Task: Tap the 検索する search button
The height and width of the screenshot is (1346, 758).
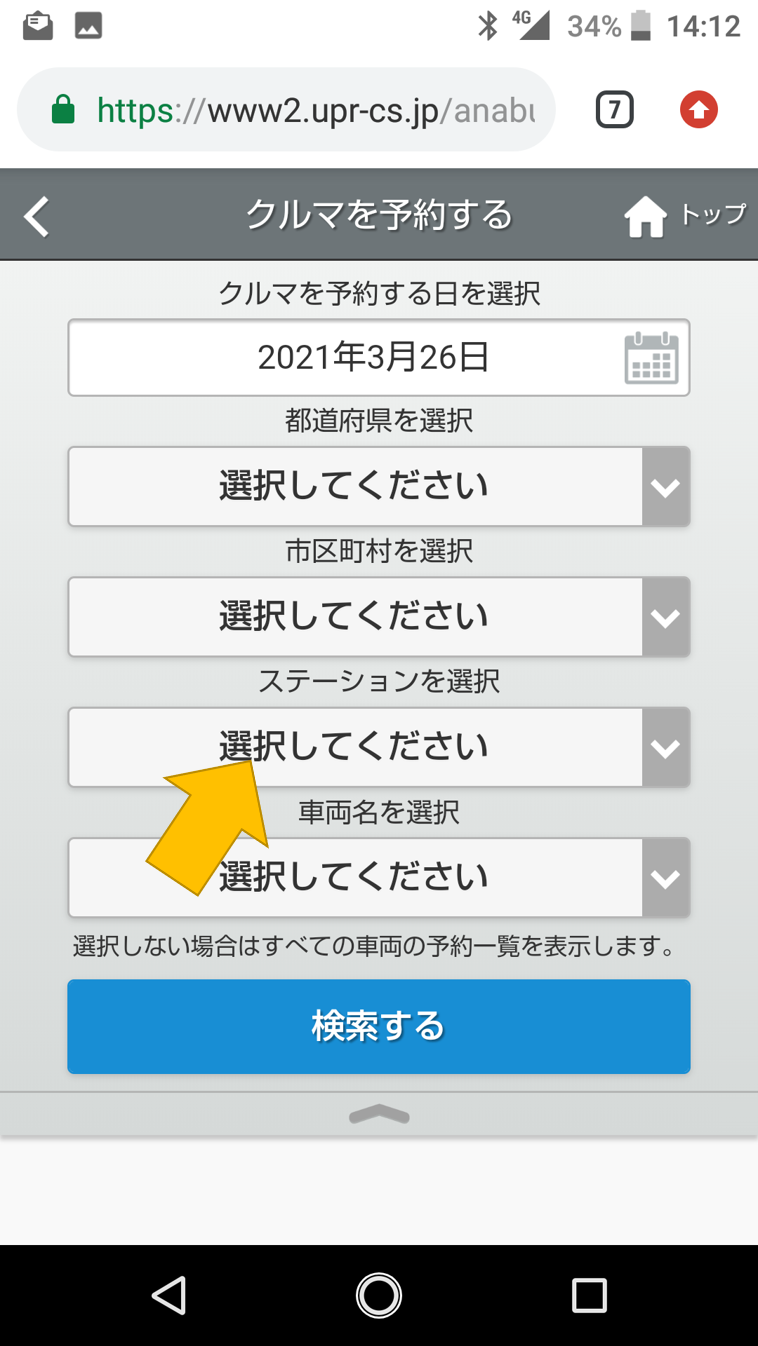Action: tap(378, 1026)
